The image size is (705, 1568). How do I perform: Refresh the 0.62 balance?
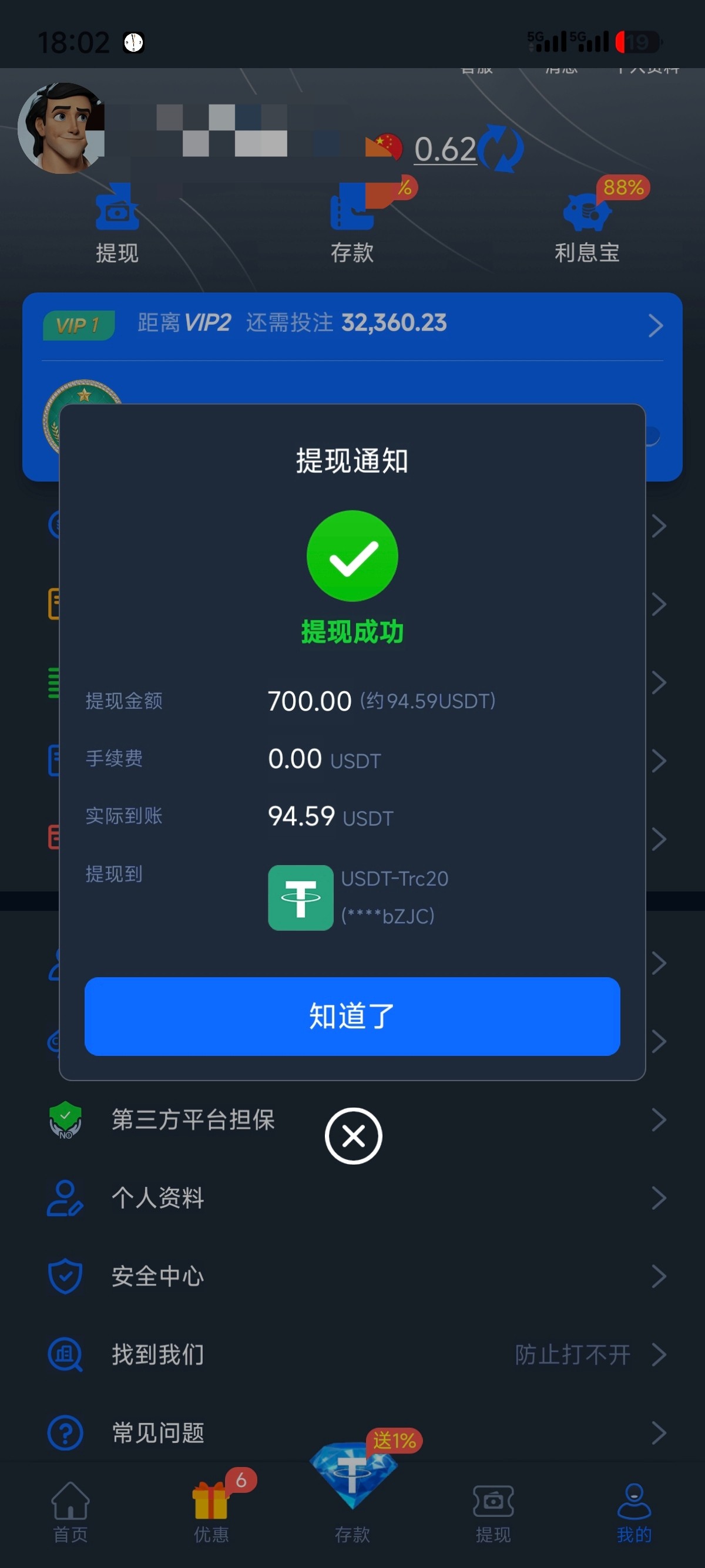501,149
